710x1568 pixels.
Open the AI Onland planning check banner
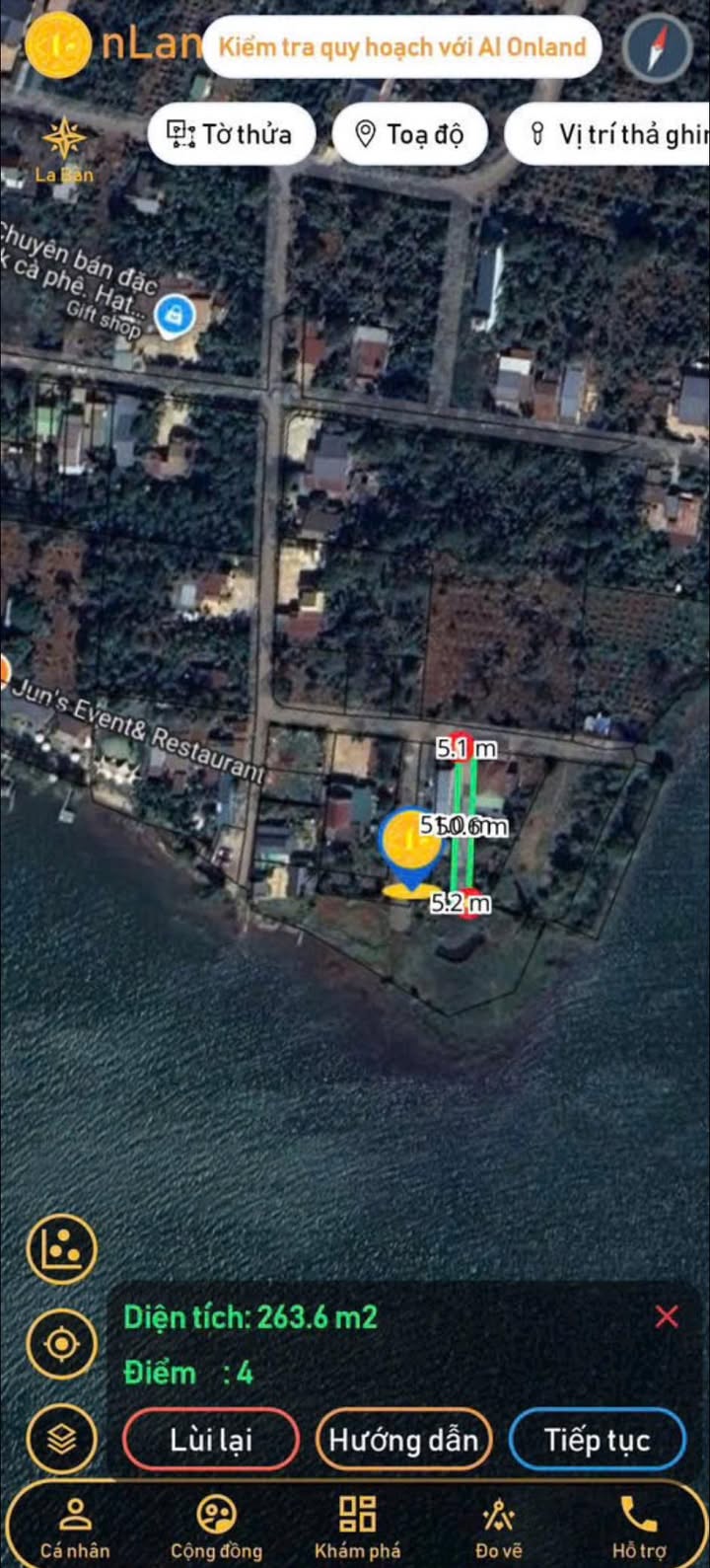401,46
